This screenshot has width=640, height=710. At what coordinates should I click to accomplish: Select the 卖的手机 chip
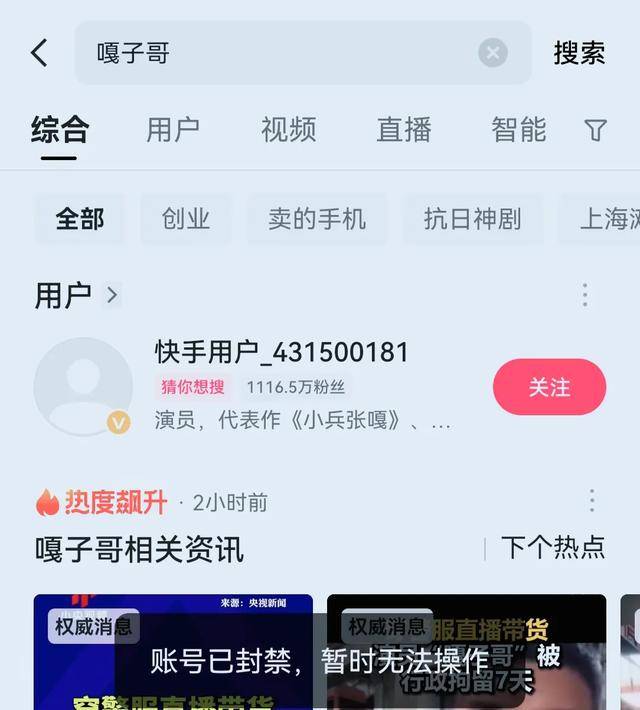(x=317, y=219)
